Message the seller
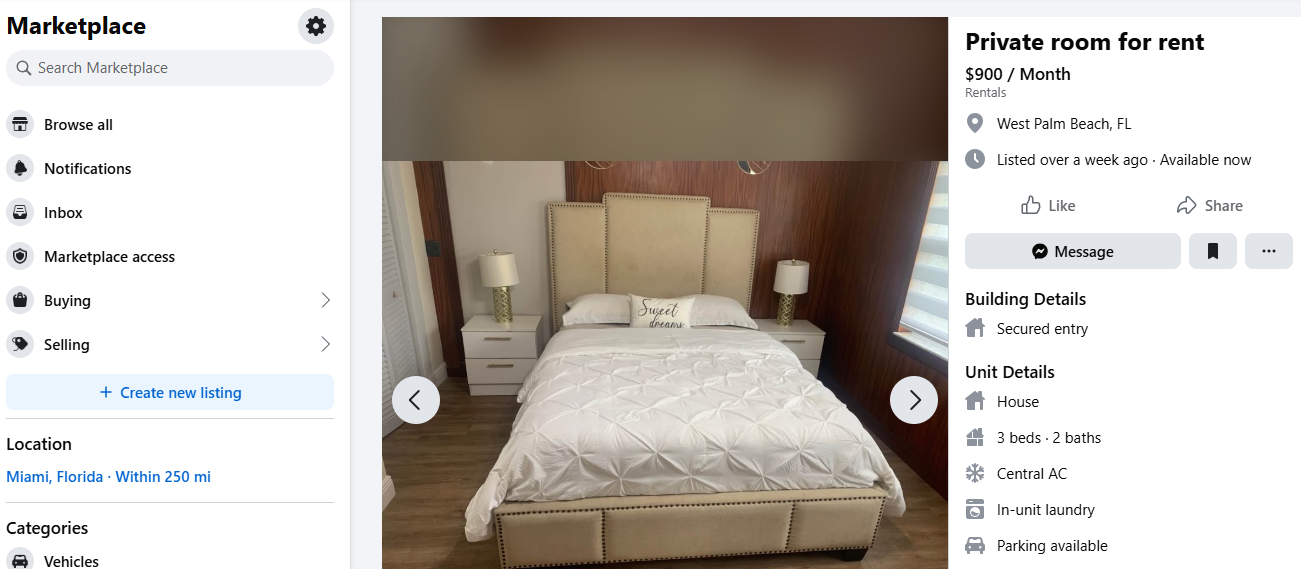Screen dimensions: 1301x569 pyautogui.click(x=1073, y=252)
